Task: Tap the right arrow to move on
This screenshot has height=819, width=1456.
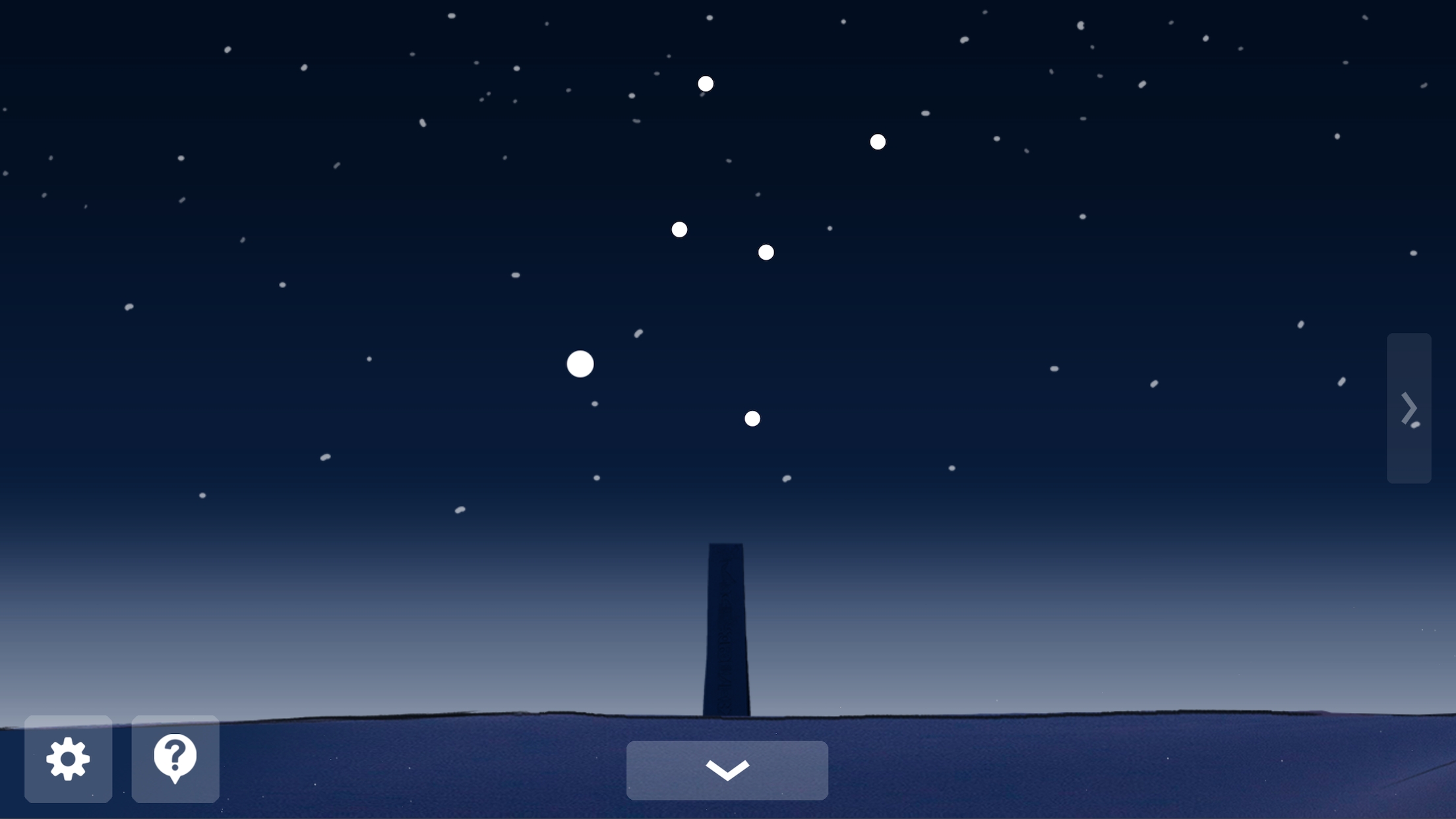Action: click(1409, 408)
